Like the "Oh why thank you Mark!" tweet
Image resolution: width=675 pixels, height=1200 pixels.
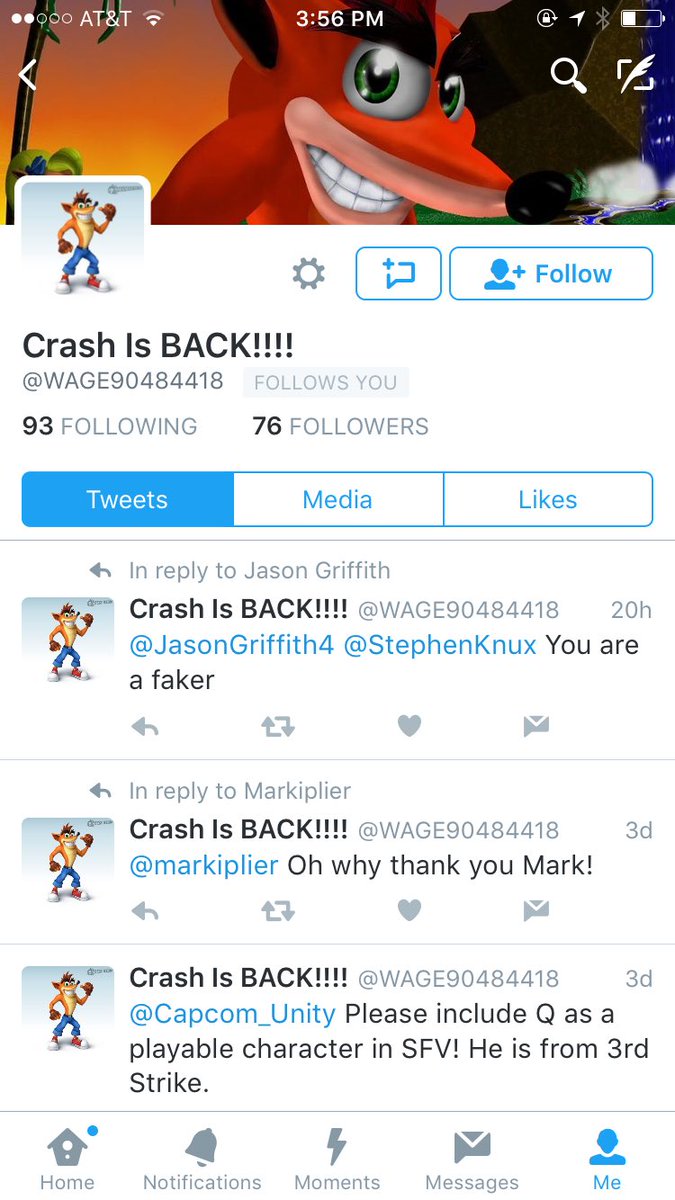click(x=409, y=910)
